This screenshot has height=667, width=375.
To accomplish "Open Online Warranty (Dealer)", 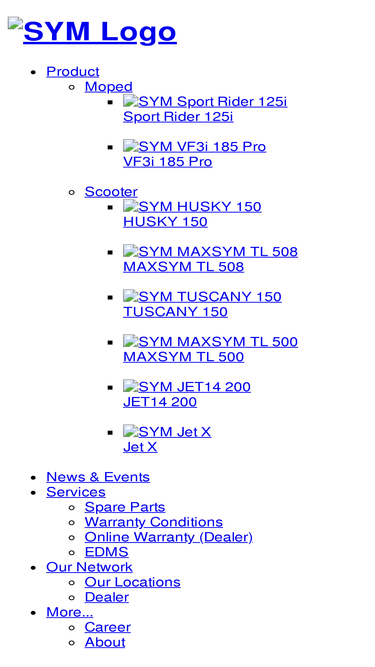I will click(168, 537).
